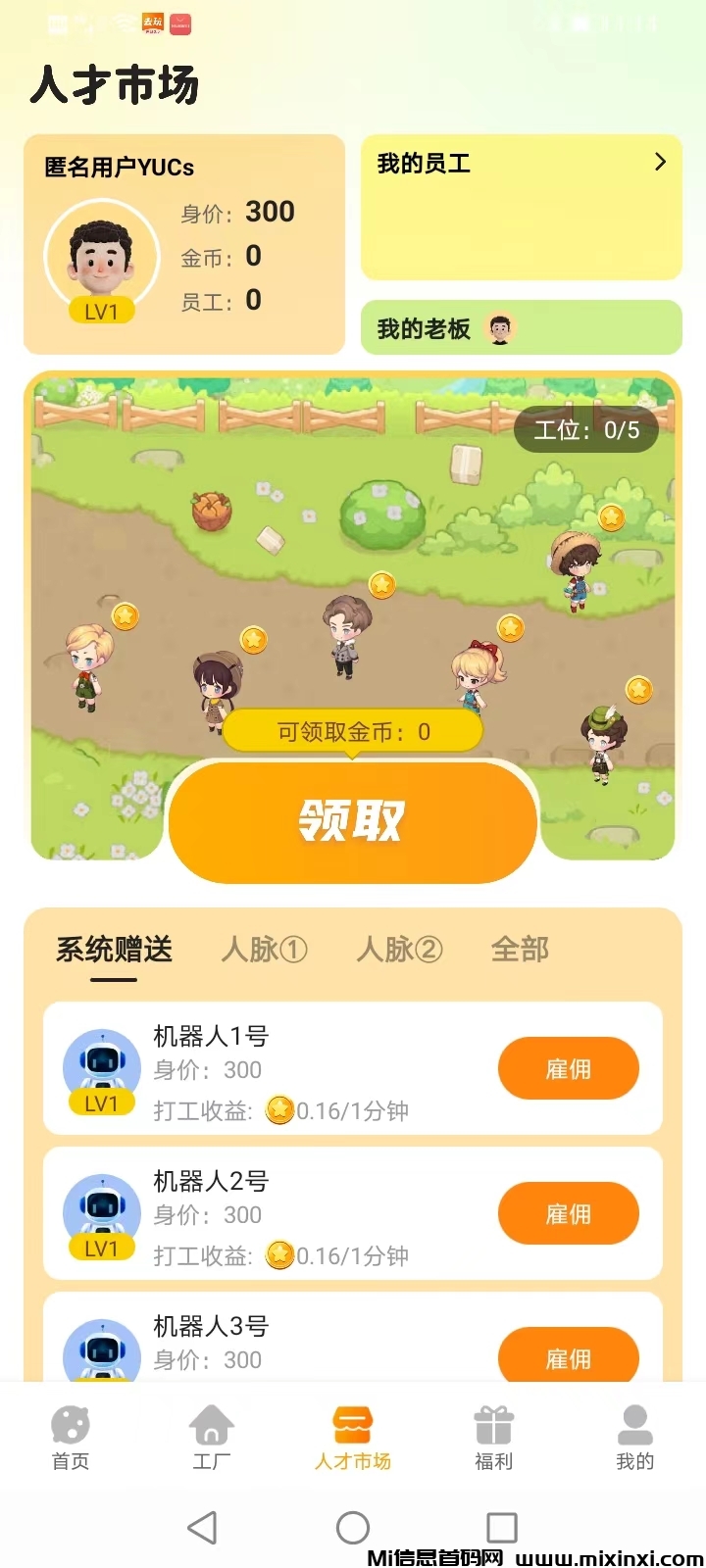Tap the coin icon next to 机器人1号 earnings
Screen dimensions: 706x1568
click(282, 1110)
